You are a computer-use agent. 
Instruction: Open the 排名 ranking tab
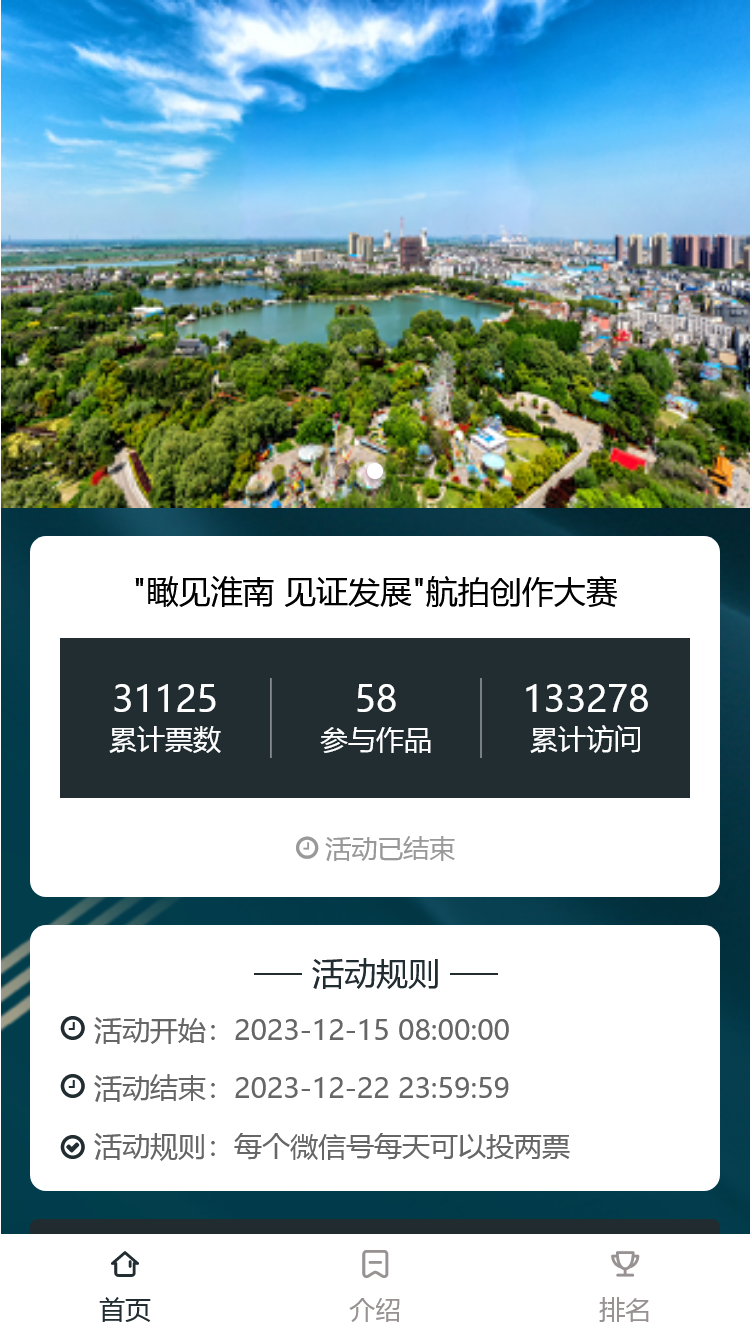[x=624, y=1284]
